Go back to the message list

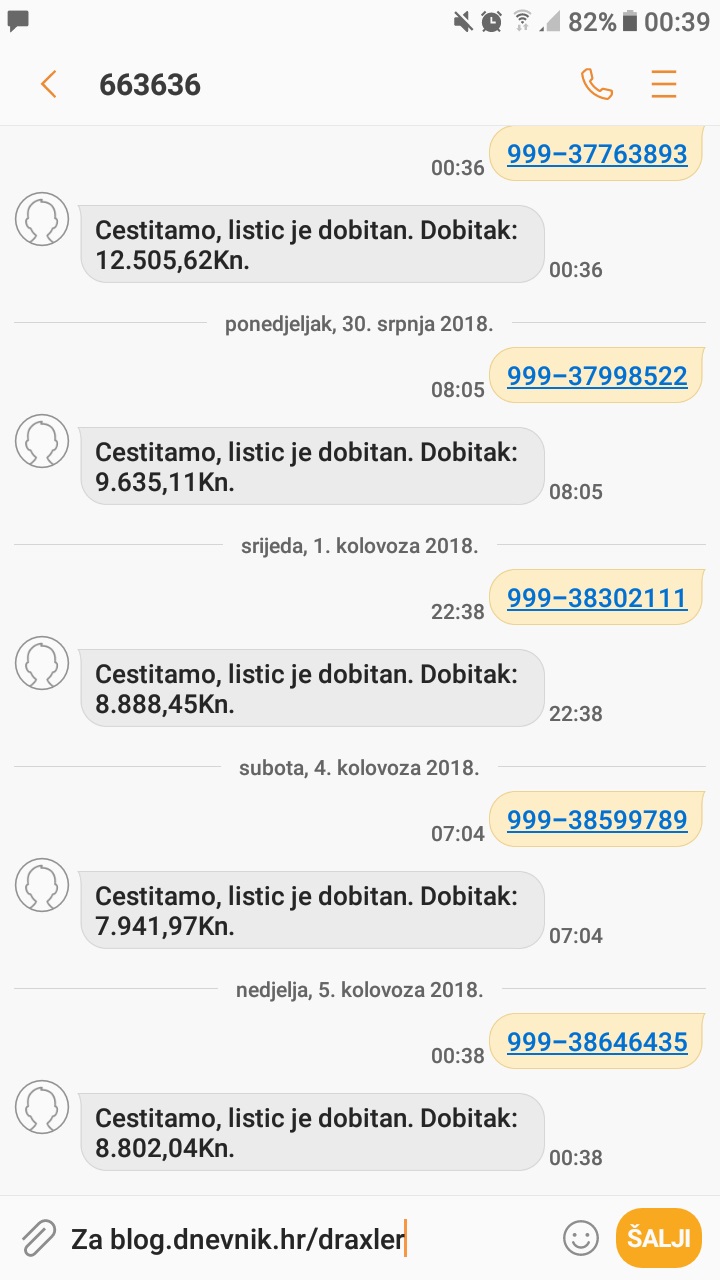click(48, 85)
